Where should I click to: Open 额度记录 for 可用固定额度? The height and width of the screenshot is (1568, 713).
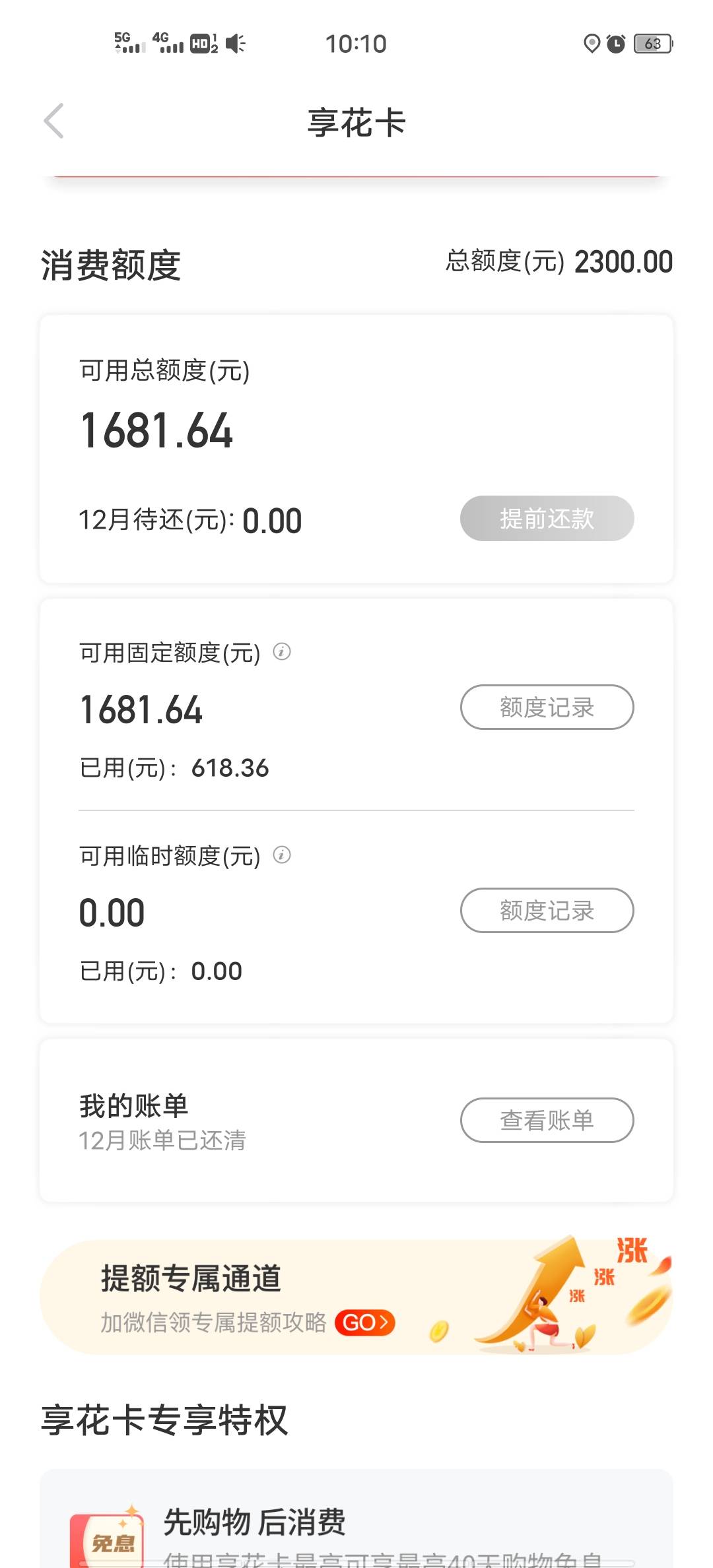(547, 707)
